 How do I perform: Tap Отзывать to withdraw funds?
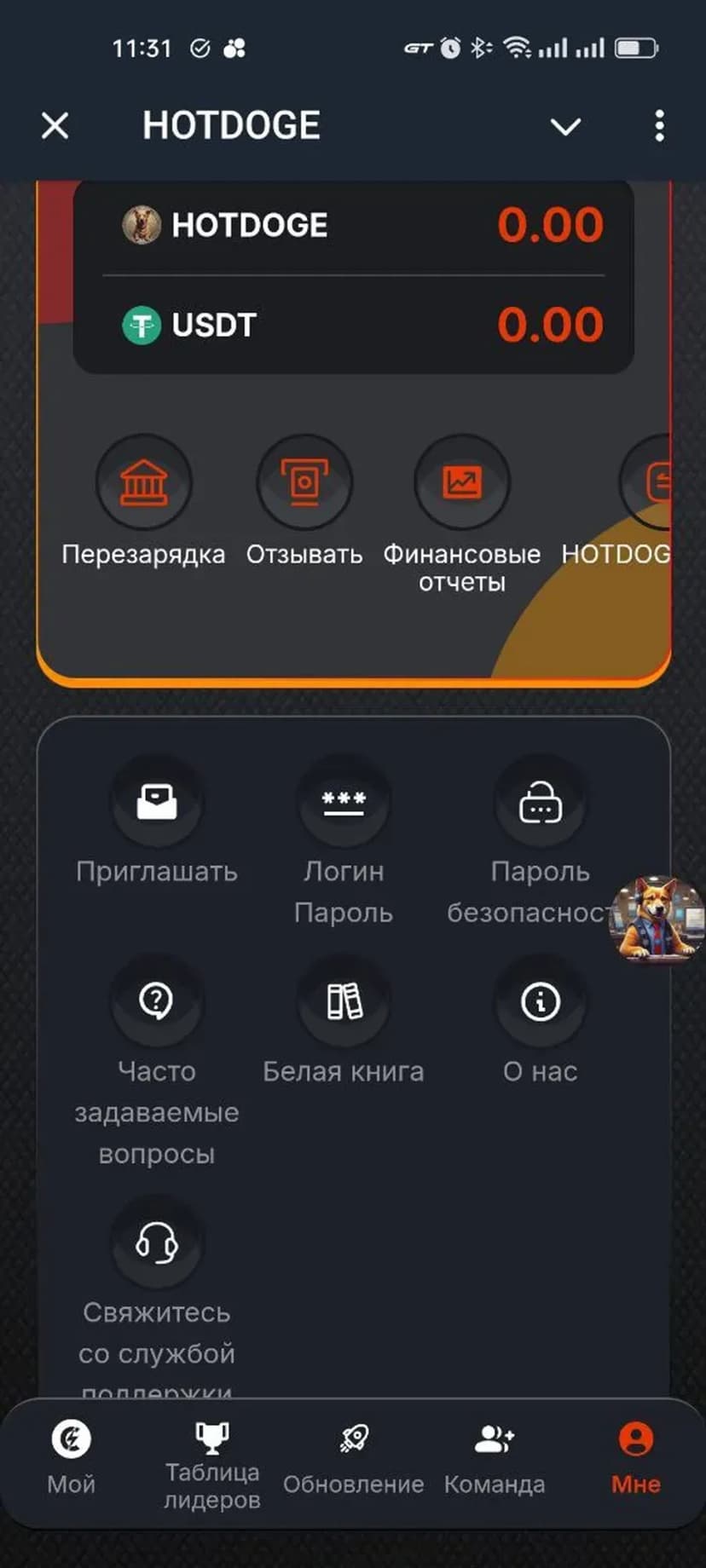[304, 484]
